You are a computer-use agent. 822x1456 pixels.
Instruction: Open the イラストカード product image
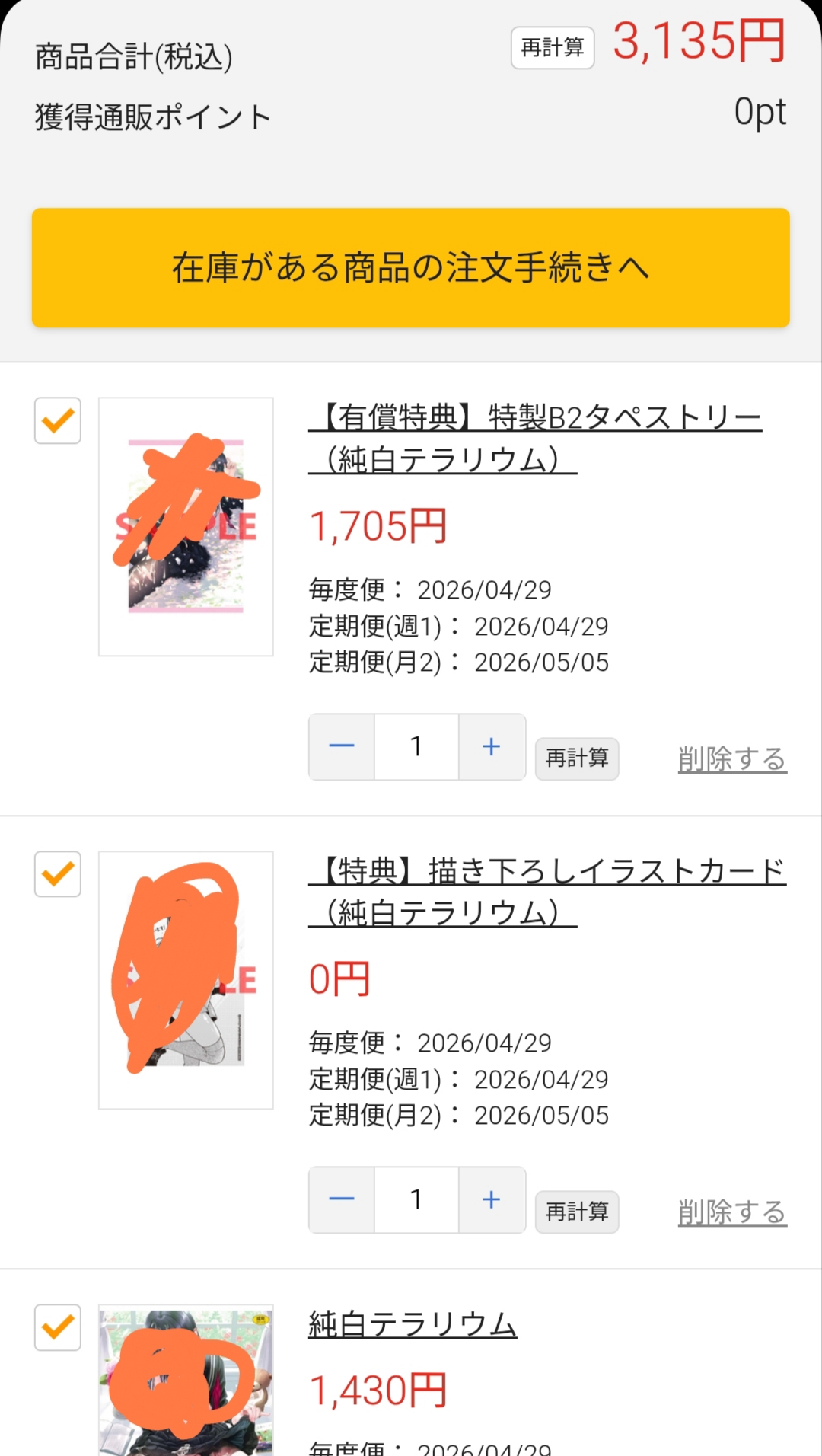tap(186, 979)
